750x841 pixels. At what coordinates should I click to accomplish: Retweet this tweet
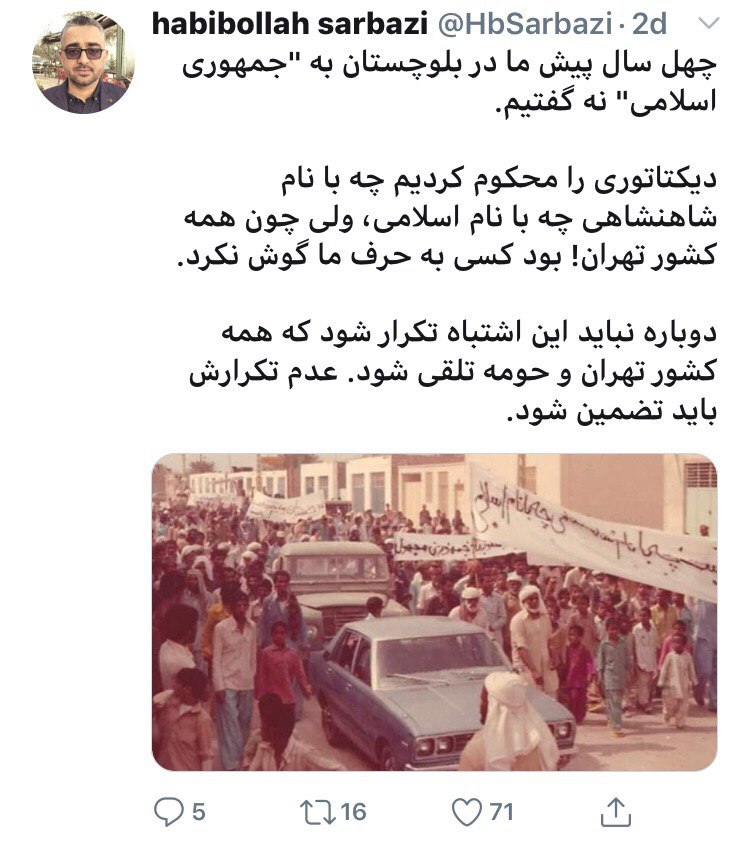(320, 812)
